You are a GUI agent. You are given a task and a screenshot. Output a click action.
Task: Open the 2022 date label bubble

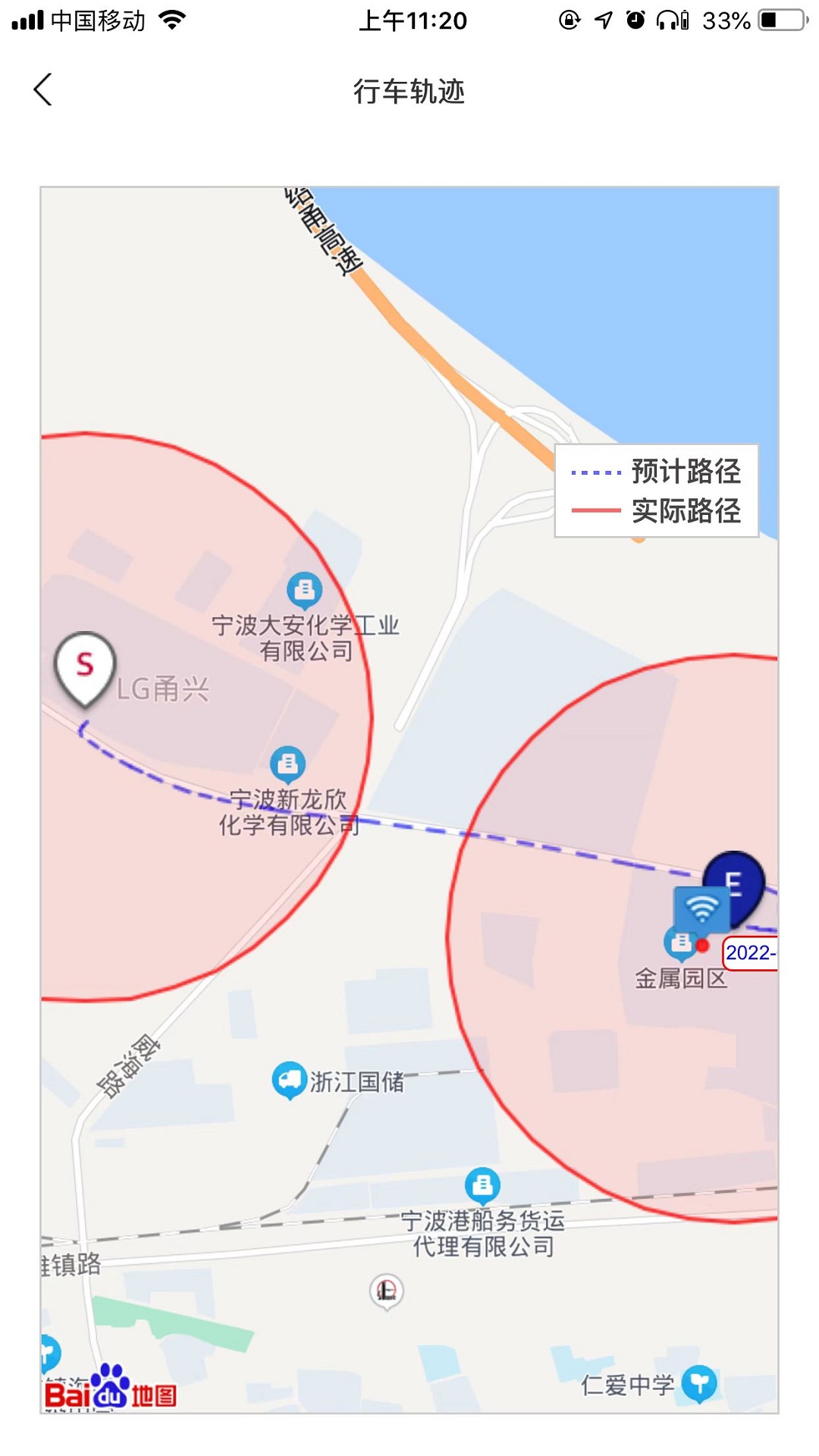point(750,952)
